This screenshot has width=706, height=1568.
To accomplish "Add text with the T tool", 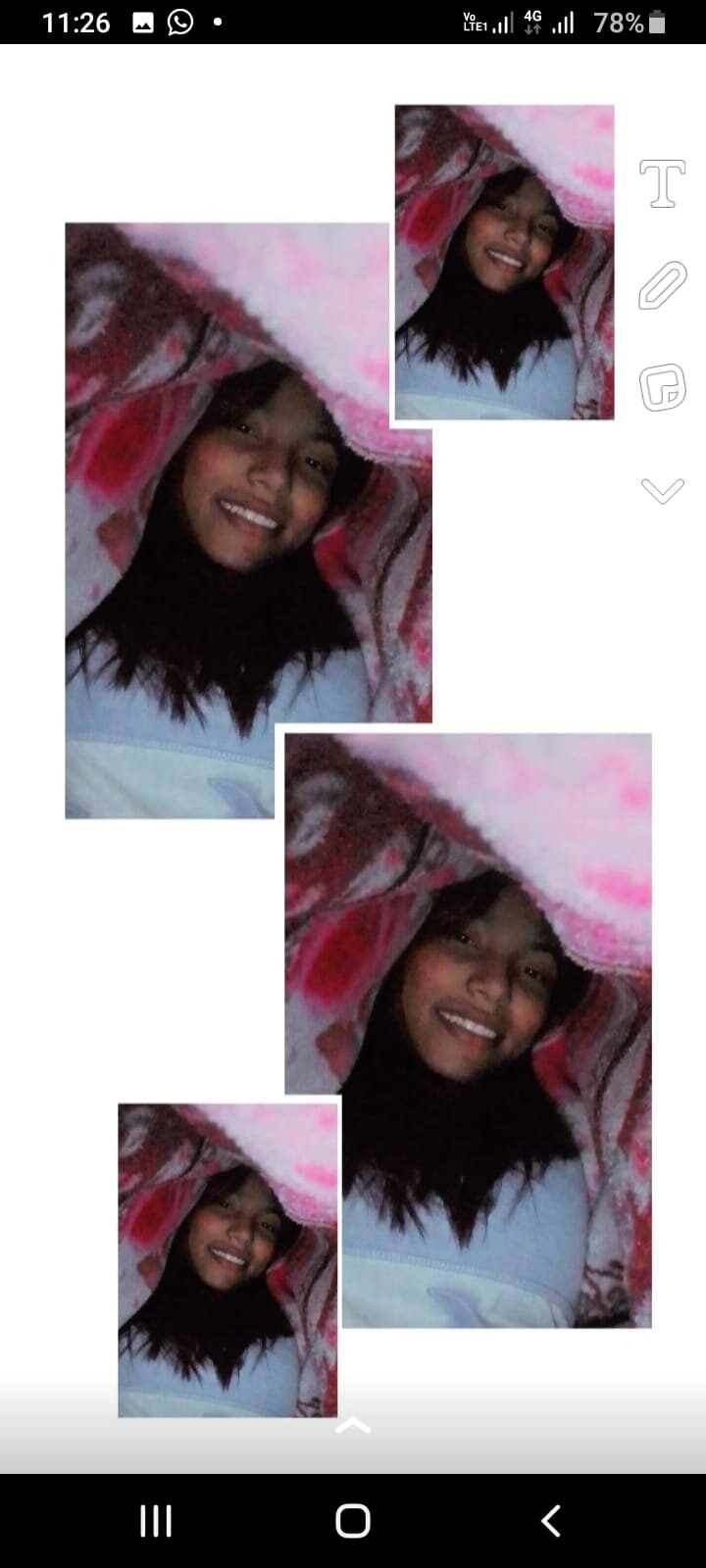I will (x=663, y=184).
